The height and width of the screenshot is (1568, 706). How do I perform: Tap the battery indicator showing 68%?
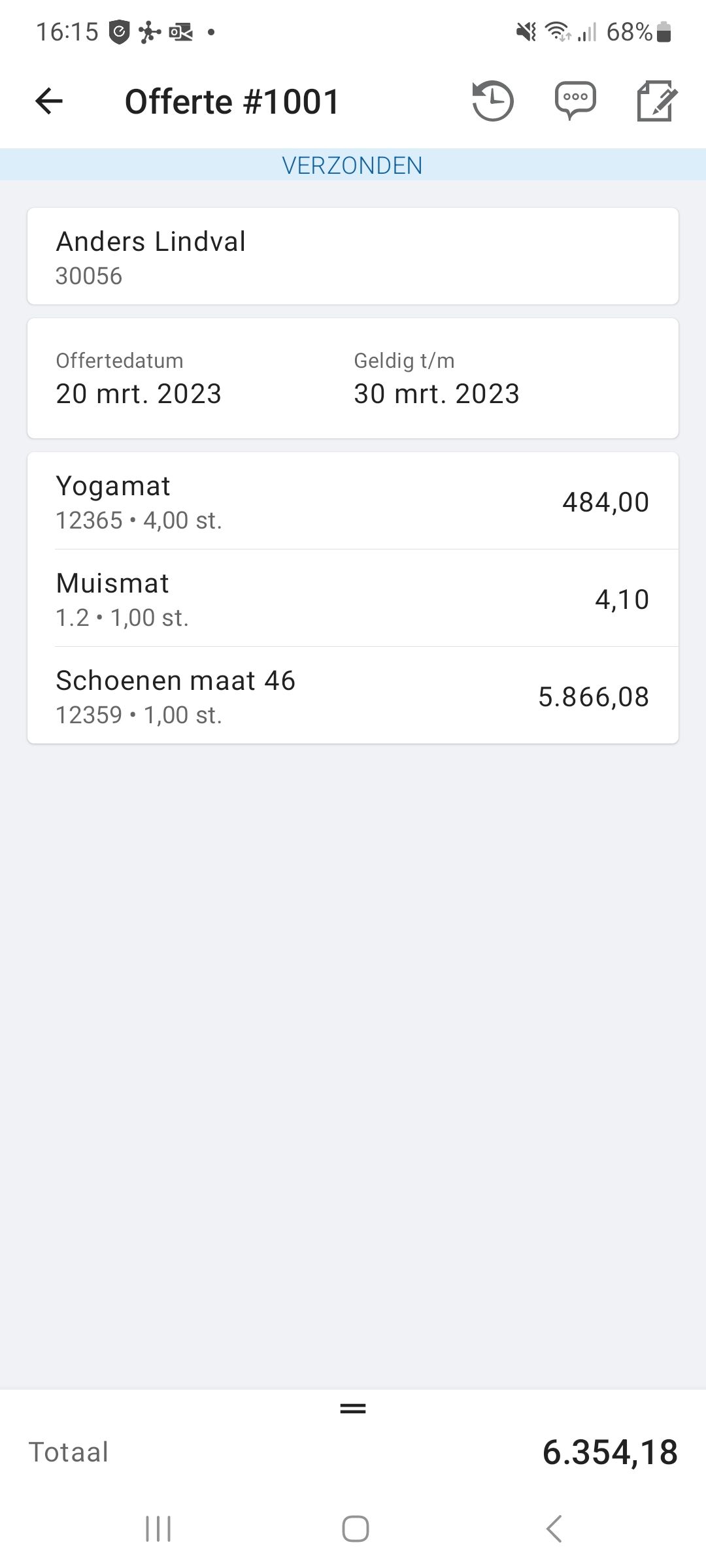tap(636, 29)
